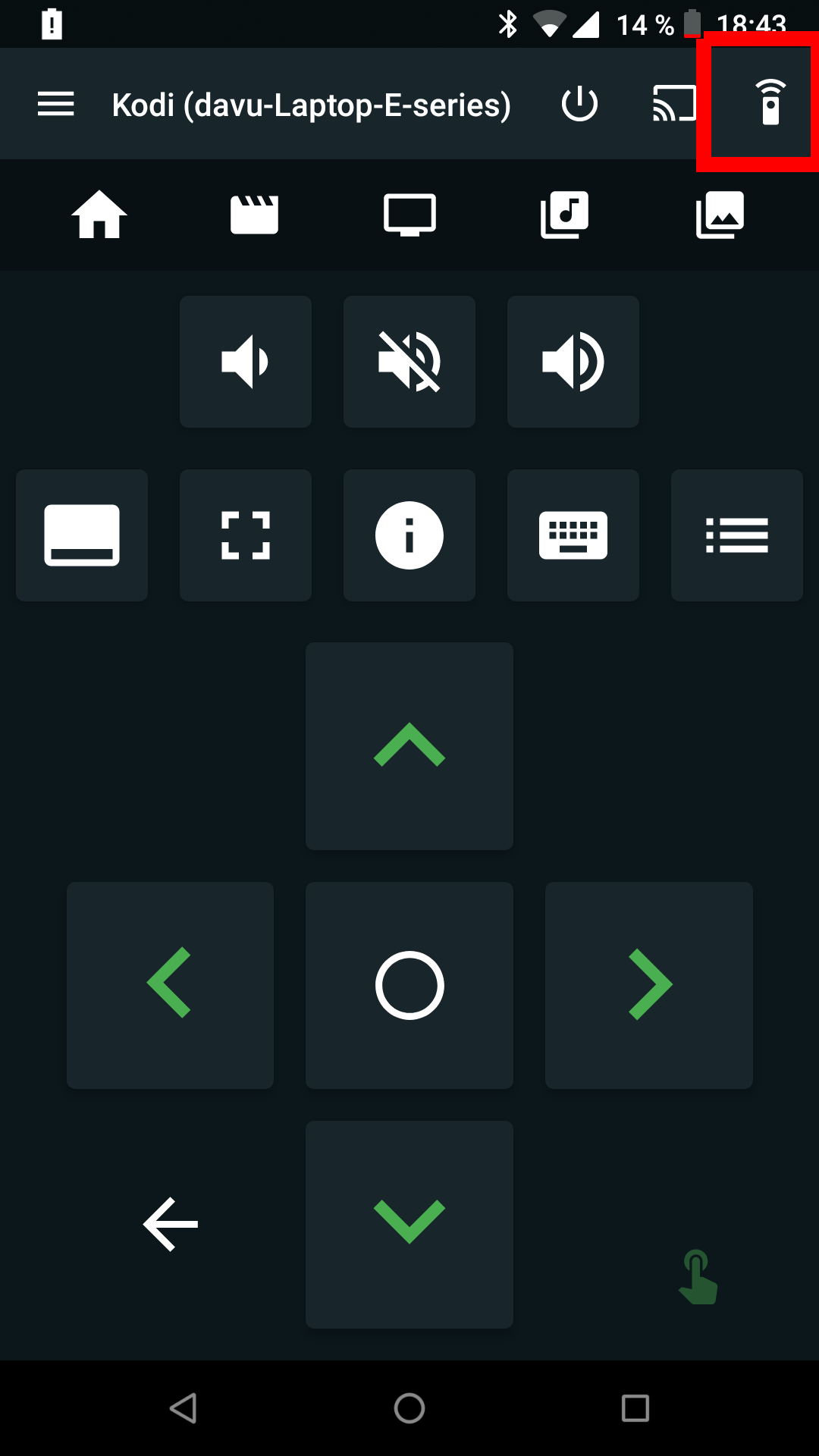Lower the volume
This screenshot has width=819, height=1456.
(x=246, y=362)
